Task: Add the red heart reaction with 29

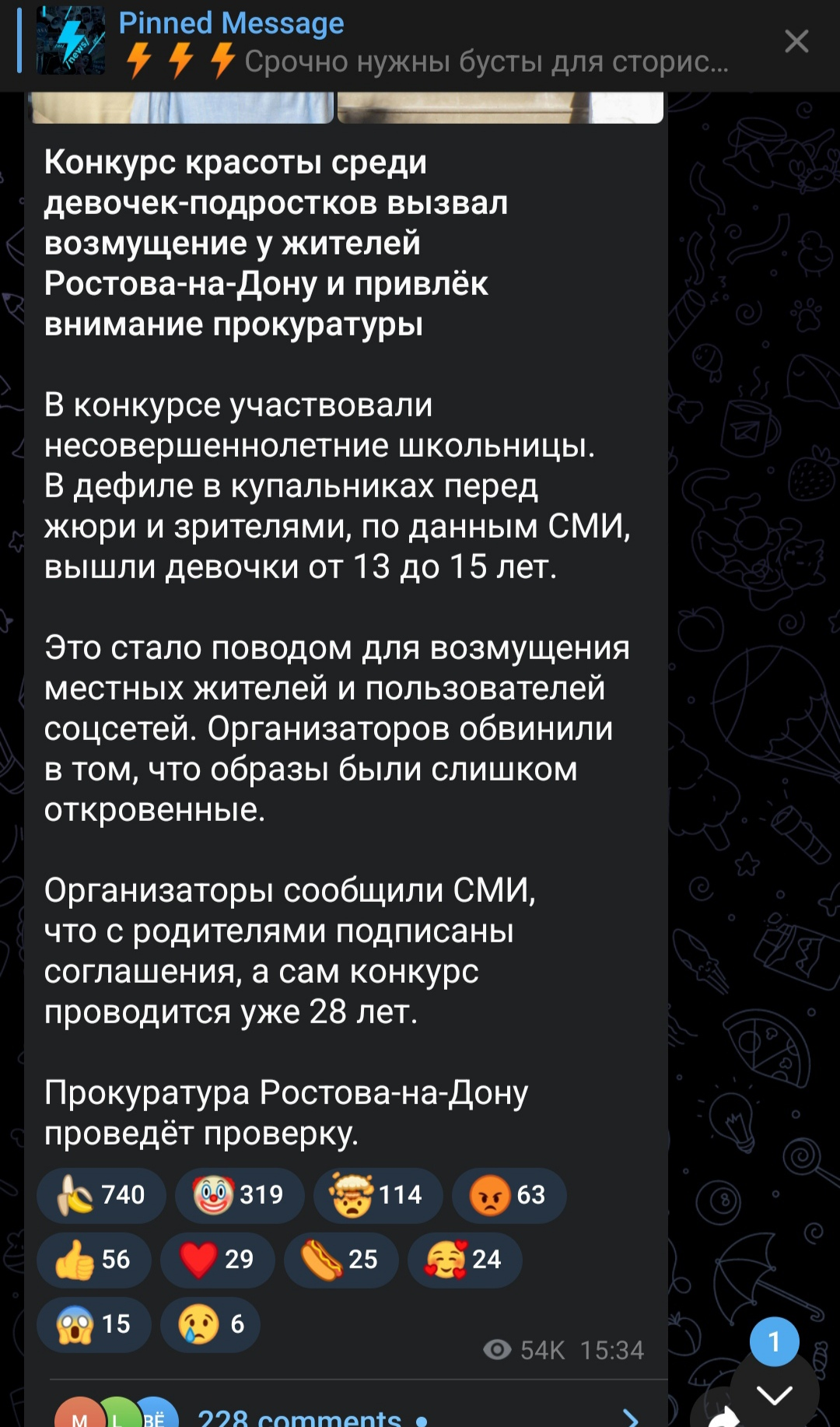Action: 218,1260
